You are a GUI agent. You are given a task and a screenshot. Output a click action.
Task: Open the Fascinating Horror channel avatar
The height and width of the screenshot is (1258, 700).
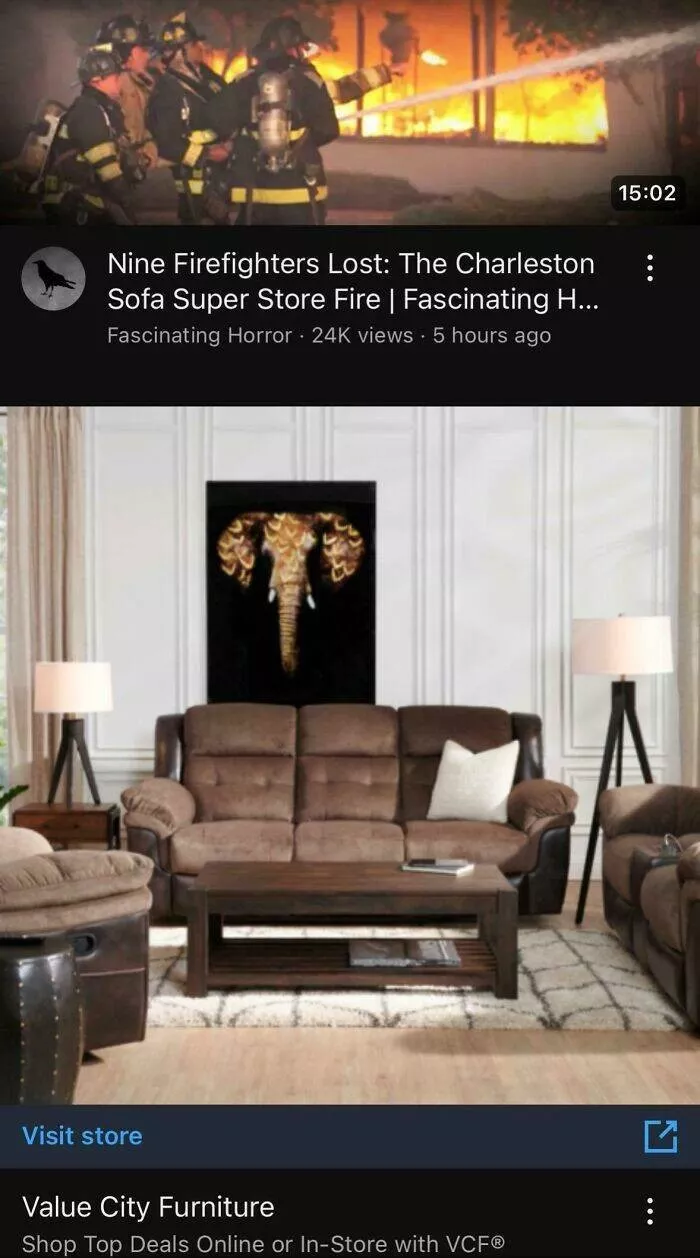click(53, 279)
